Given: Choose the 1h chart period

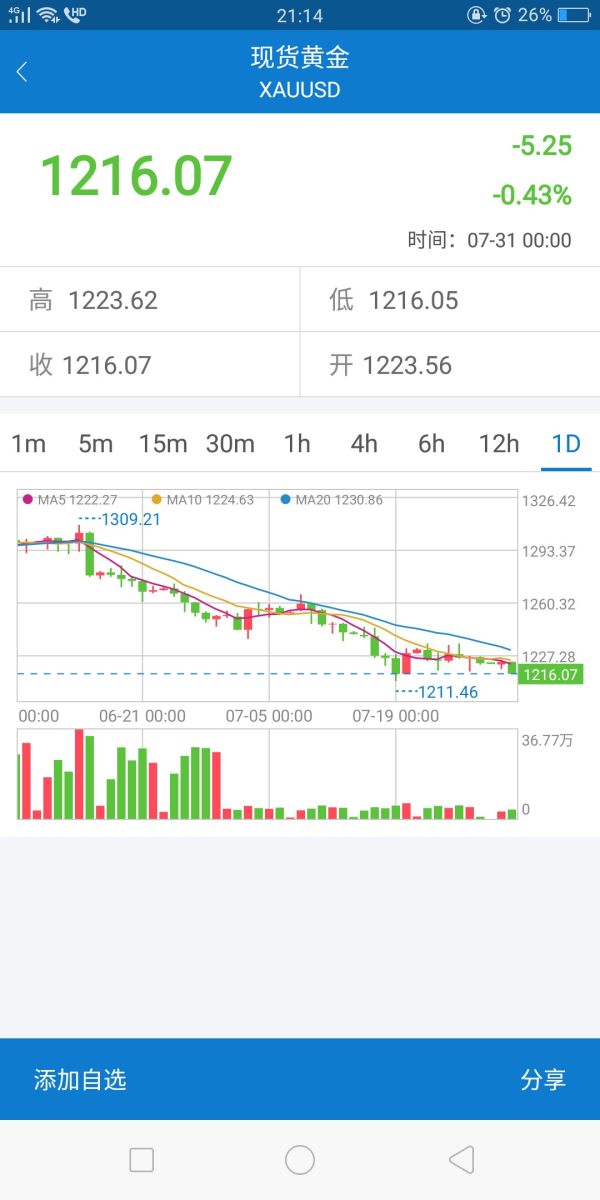Looking at the screenshot, I should tap(297, 444).
